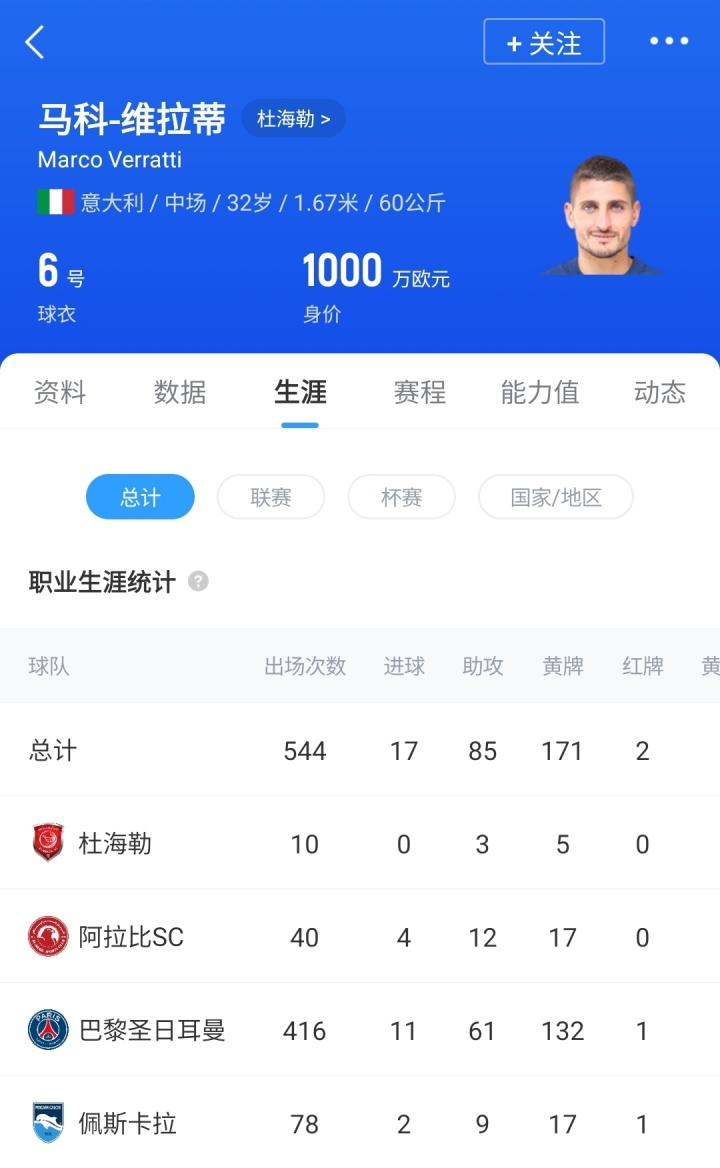The width and height of the screenshot is (720, 1168).
Task: Follow Marco Verratti with 关注 button
Action: [x=544, y=42]
